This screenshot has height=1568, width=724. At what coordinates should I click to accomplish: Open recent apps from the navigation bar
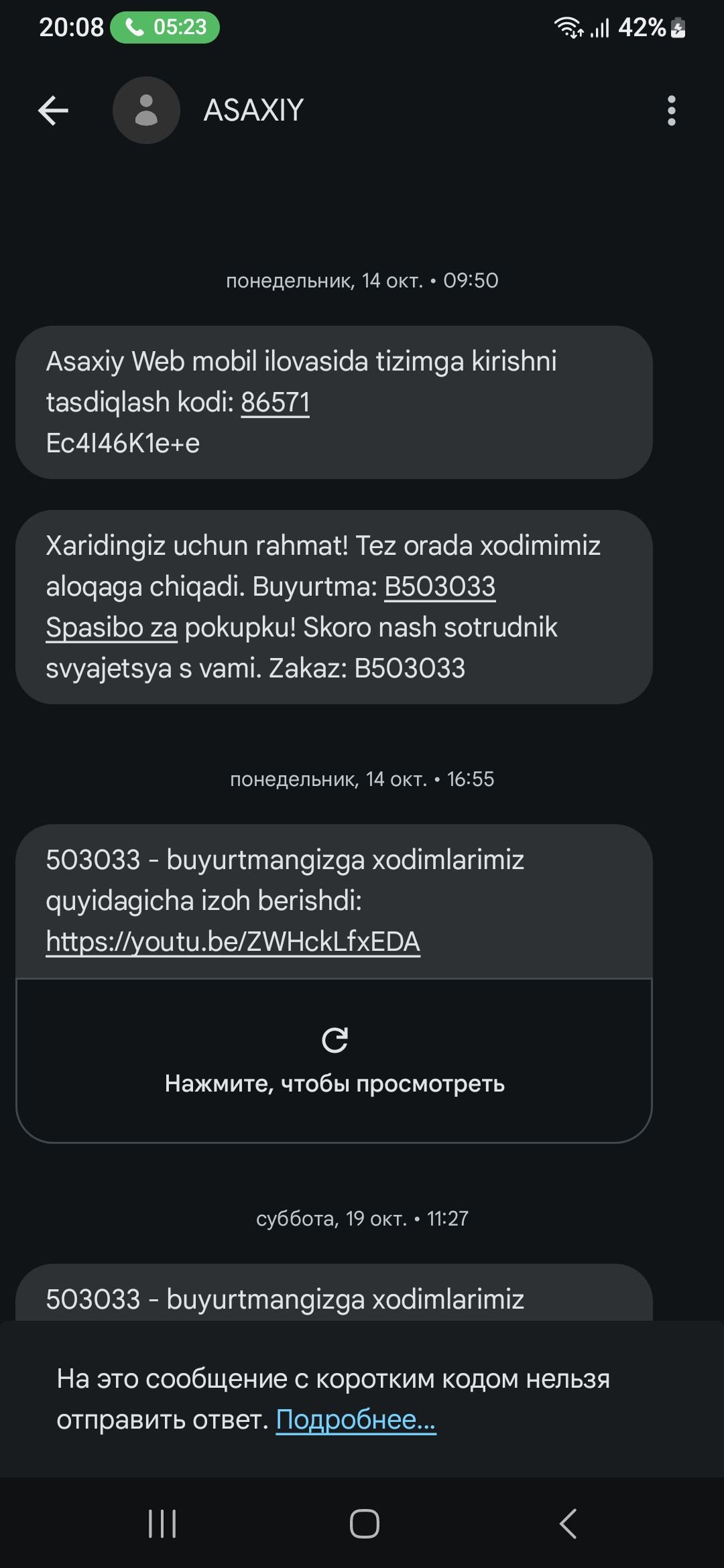pos(162,1523)
